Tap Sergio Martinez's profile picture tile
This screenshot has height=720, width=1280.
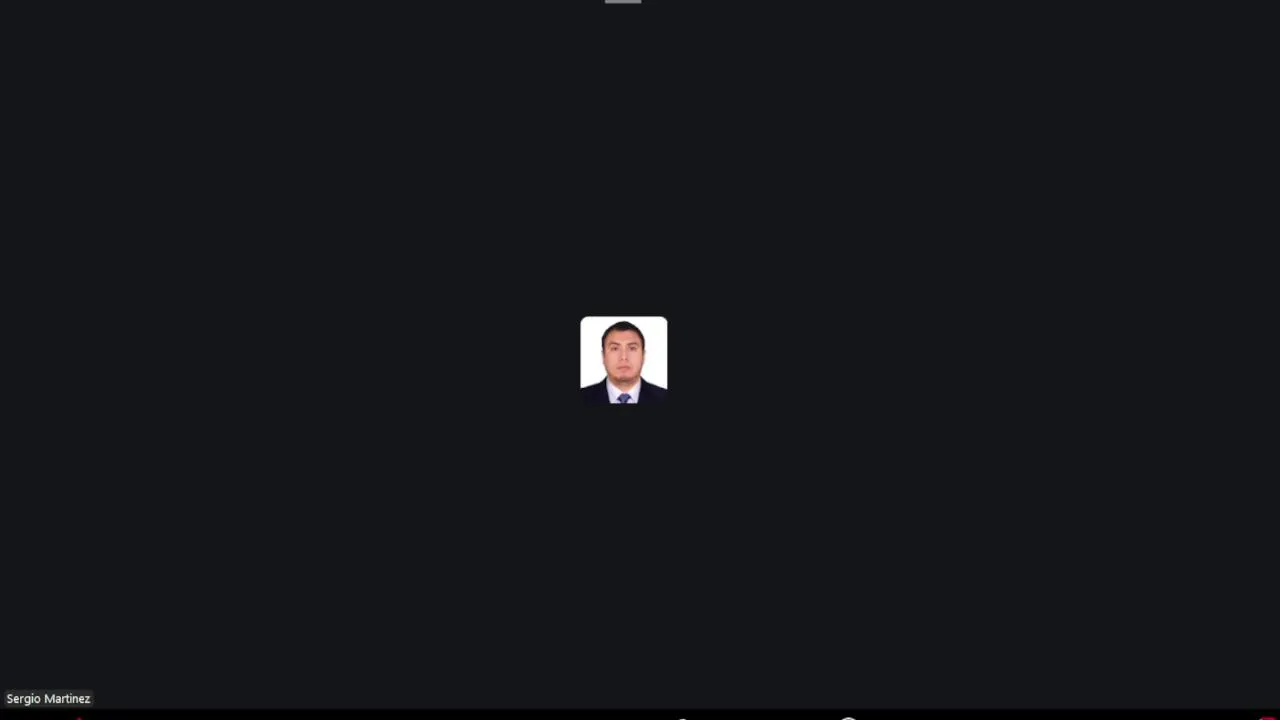point(623,360)
